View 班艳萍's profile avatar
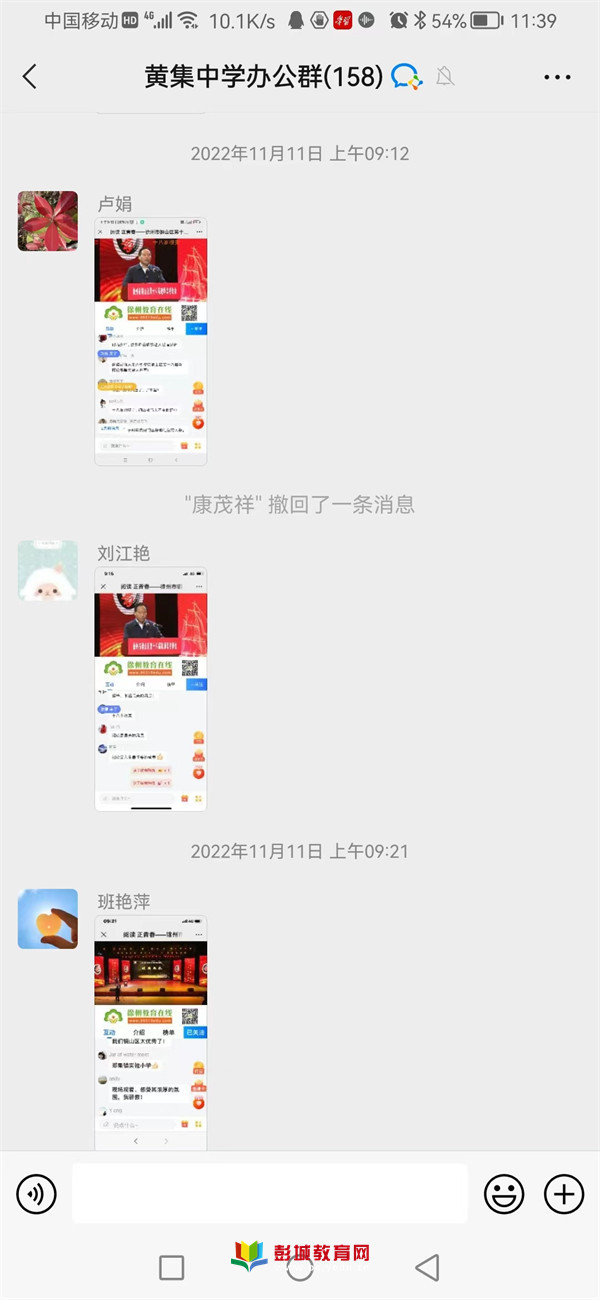 pyautogui.click(x=48, y=919)
